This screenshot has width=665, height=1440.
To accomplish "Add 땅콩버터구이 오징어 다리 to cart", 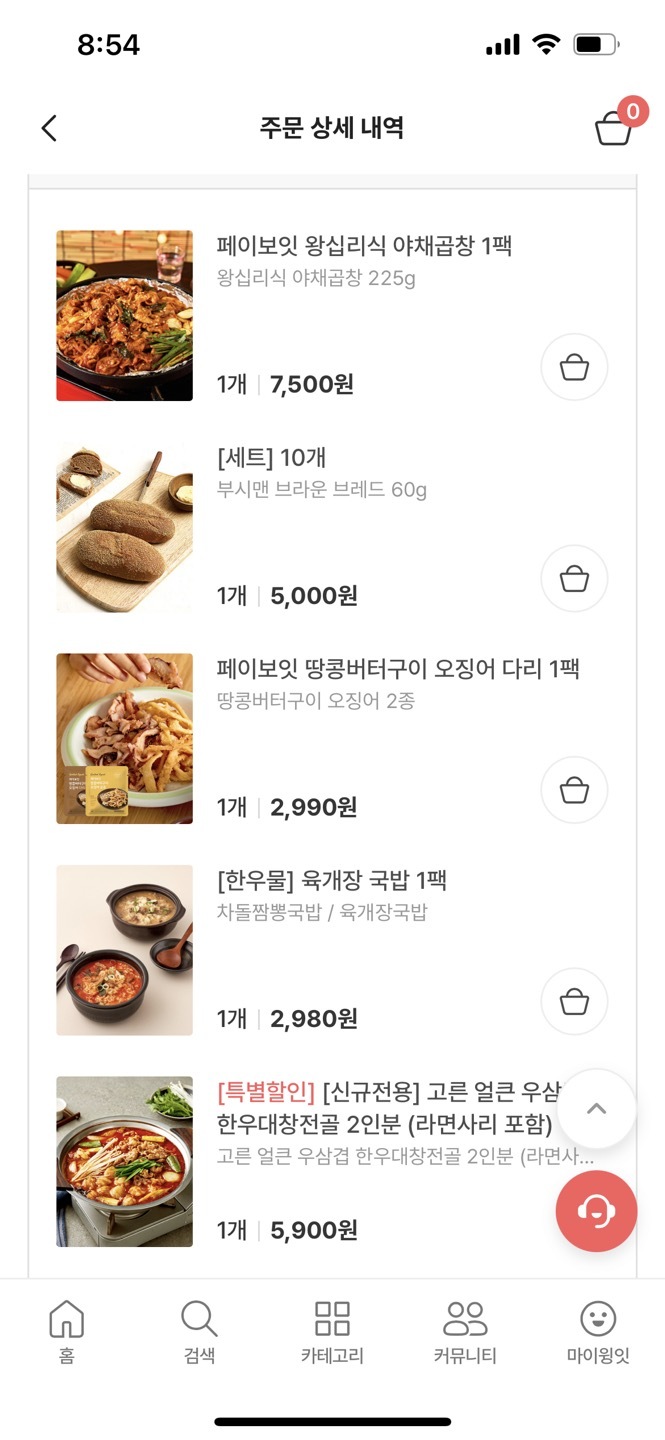I will tap(574, 791).
